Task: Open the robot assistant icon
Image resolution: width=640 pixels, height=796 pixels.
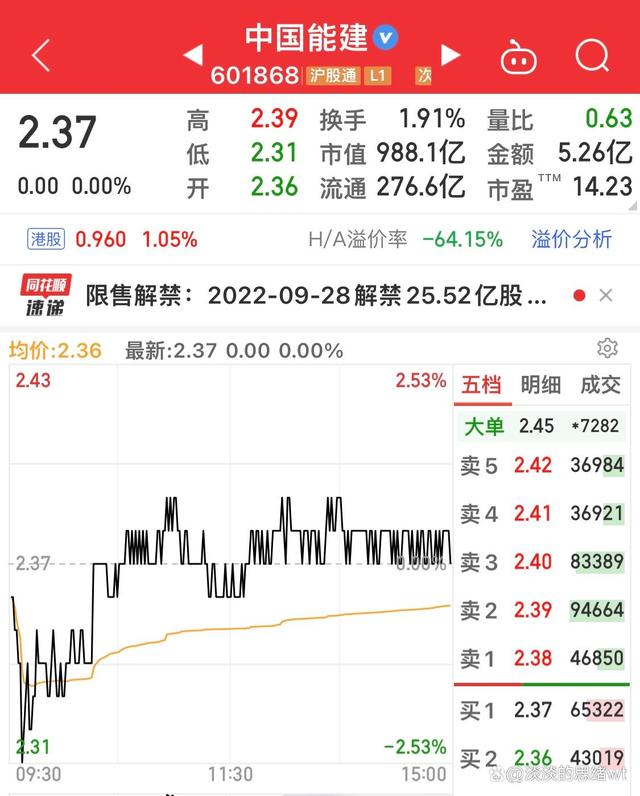Action: 518,56
